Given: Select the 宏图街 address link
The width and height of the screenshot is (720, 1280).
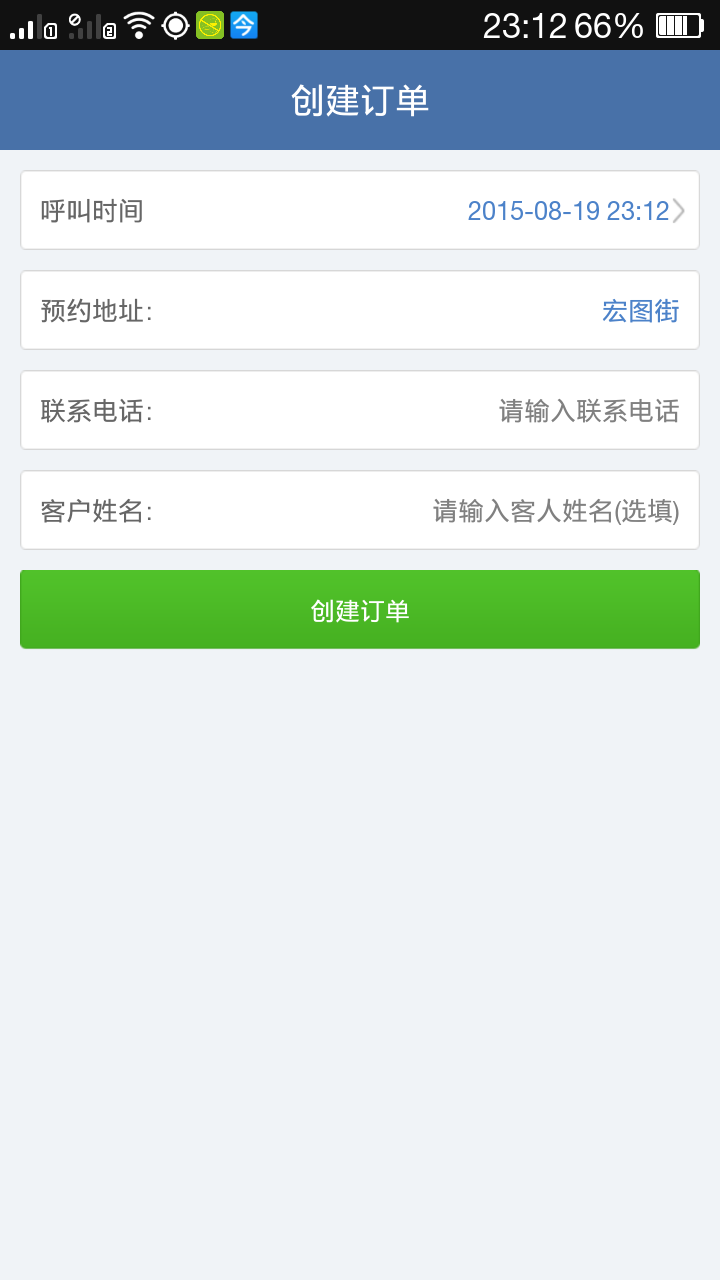Looking at the screenshot, I should 641,310.
